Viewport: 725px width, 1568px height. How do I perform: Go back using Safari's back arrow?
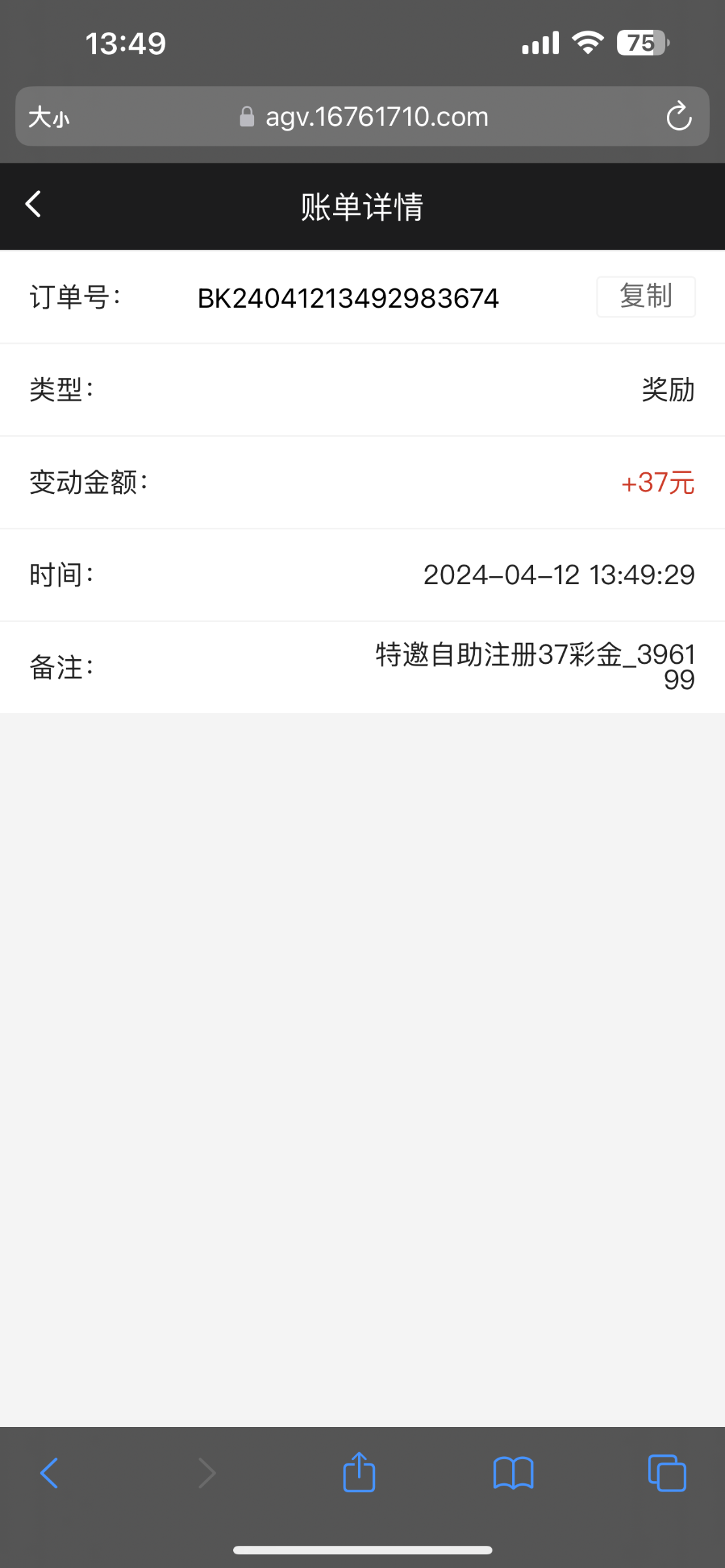pyautogui.click(x=50, y=1473)
